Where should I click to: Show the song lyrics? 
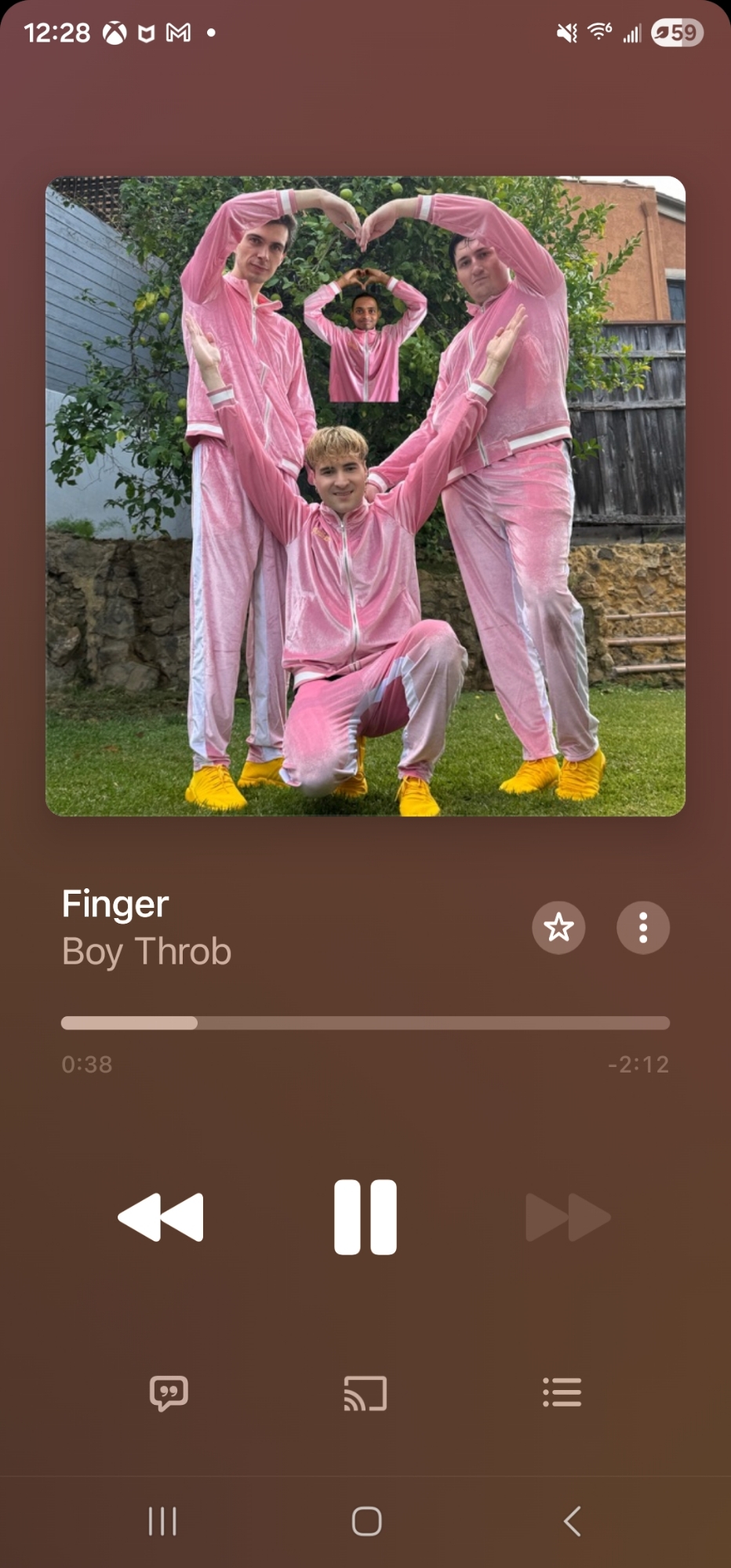pyautogui.click(x=169, y=1393)
